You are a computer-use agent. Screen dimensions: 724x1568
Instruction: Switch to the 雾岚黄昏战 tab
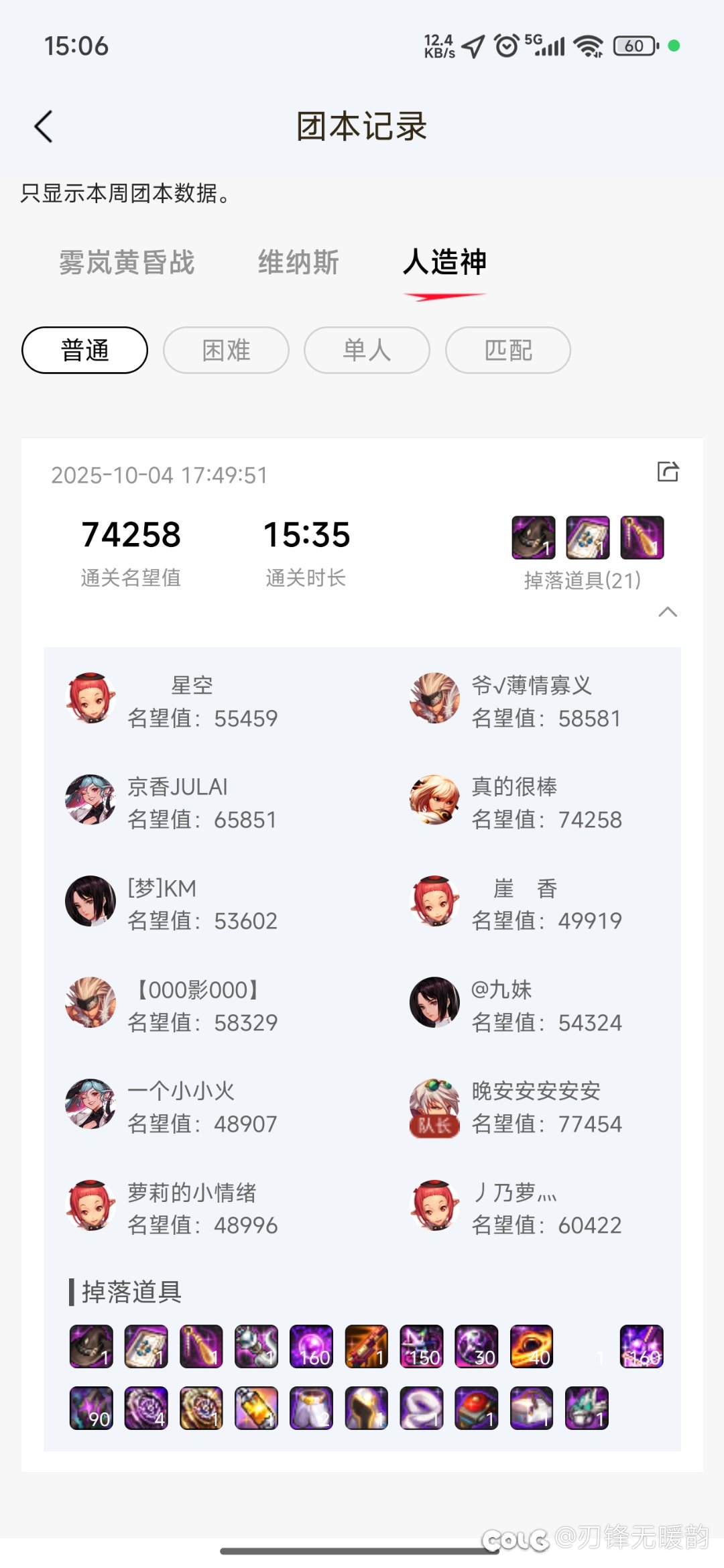point(127,262)
